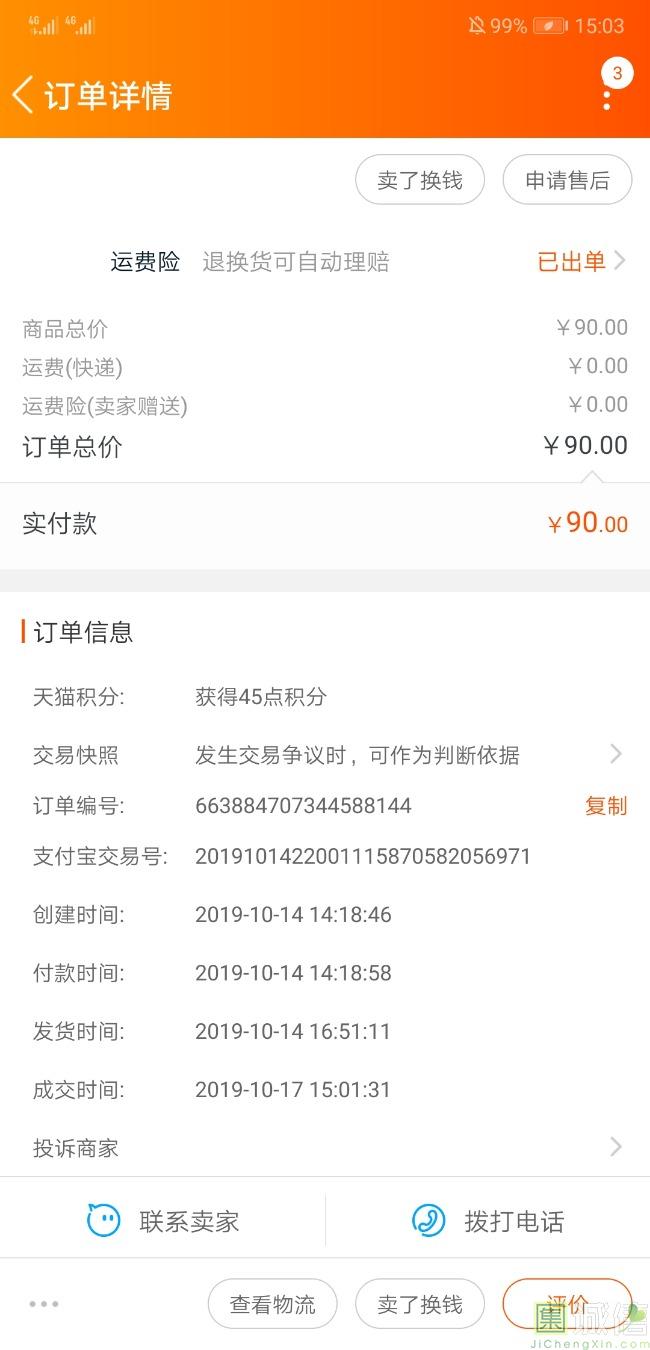Image resolution: width=650 pixels, height=1350 pixels.
Task: Open 交易快照 row
Action: [325, 755]
